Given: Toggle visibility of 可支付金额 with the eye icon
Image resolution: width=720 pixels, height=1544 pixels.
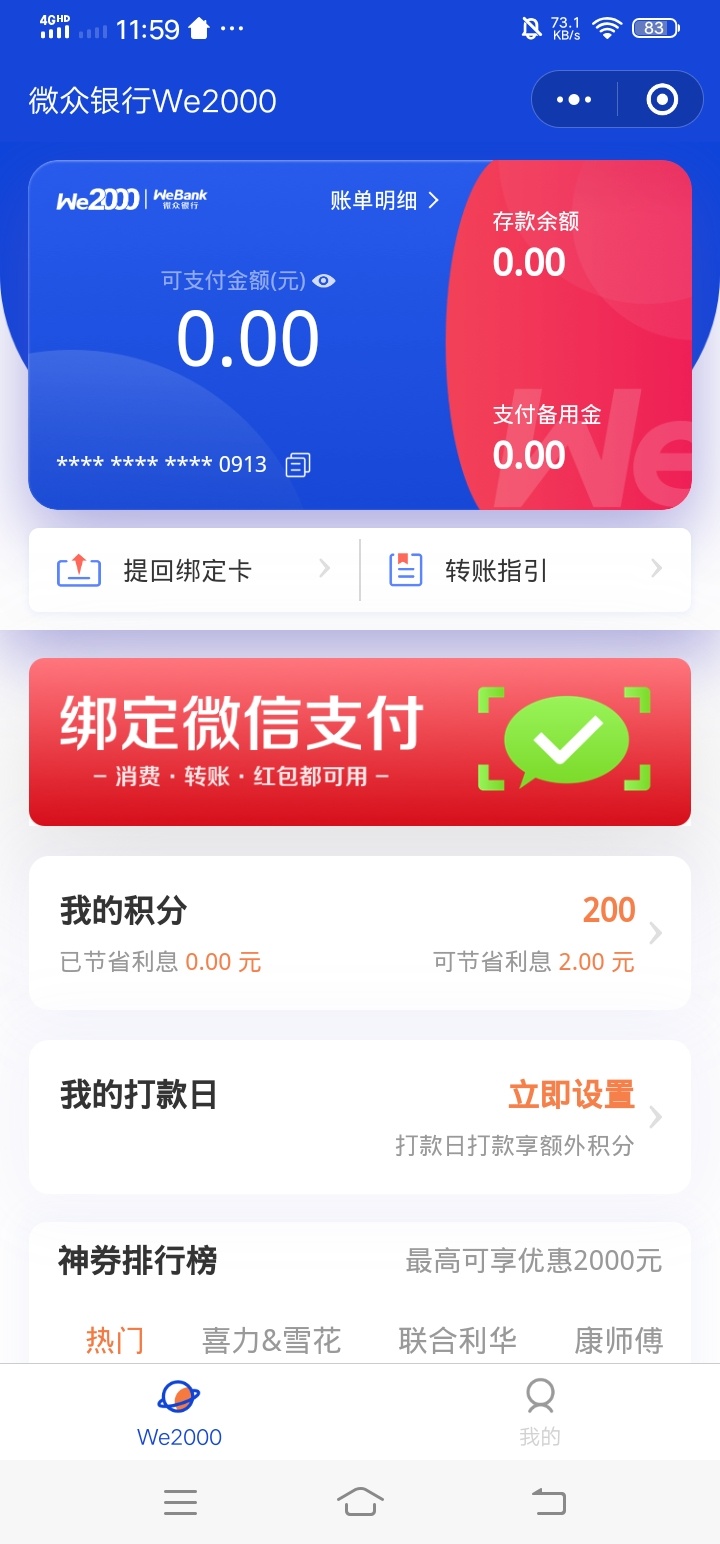Looking at the screenshot, I should (323, 281).
